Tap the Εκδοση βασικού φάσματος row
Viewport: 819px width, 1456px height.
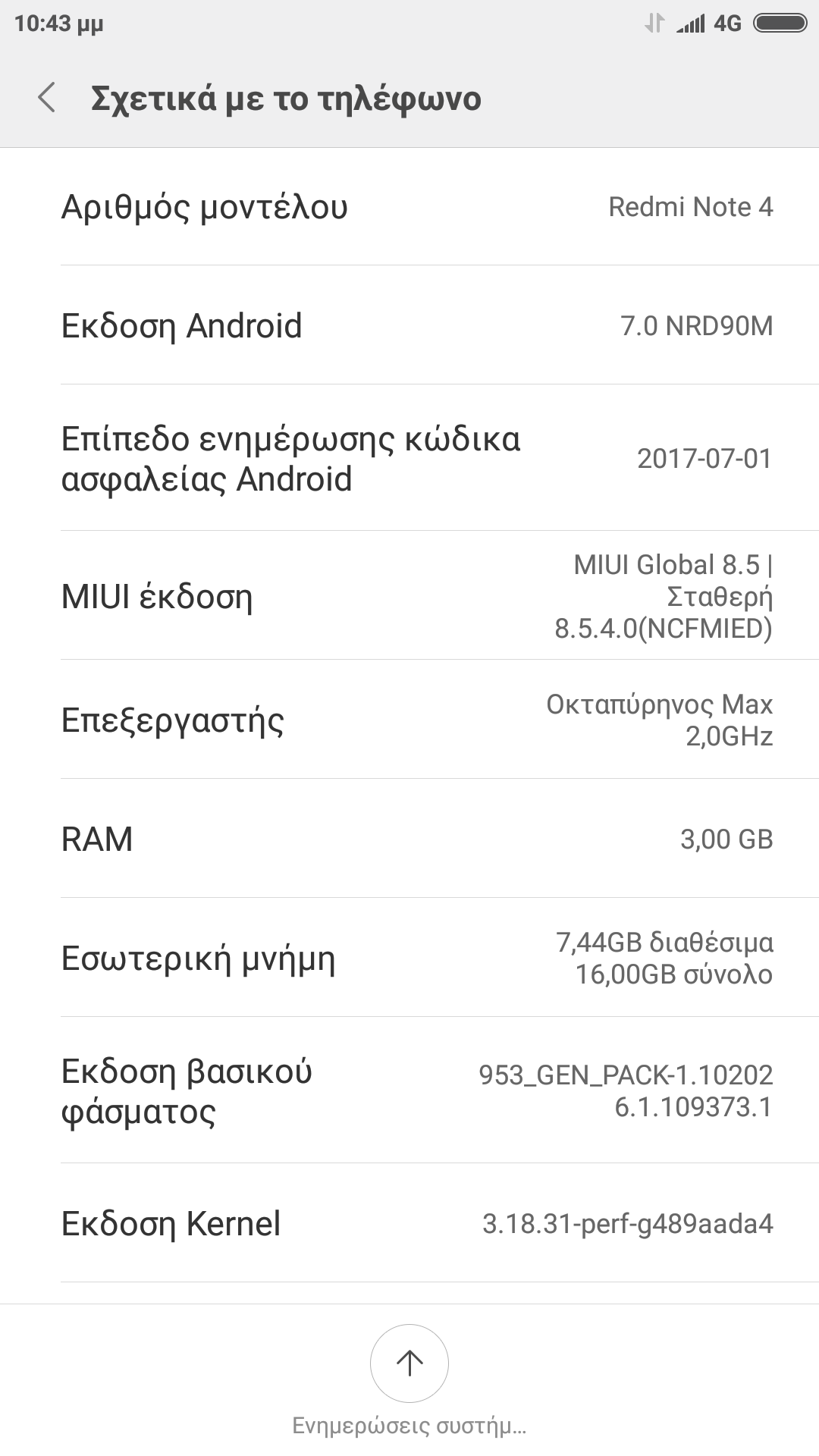[409, 1090]
